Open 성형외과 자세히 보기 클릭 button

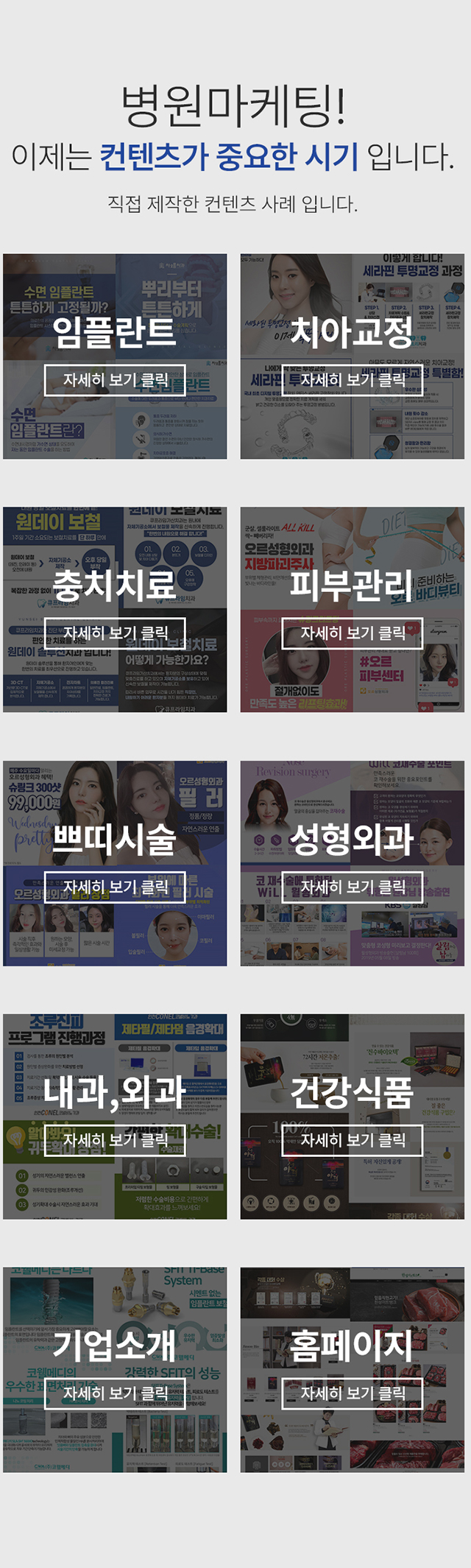tap(353, 887)
